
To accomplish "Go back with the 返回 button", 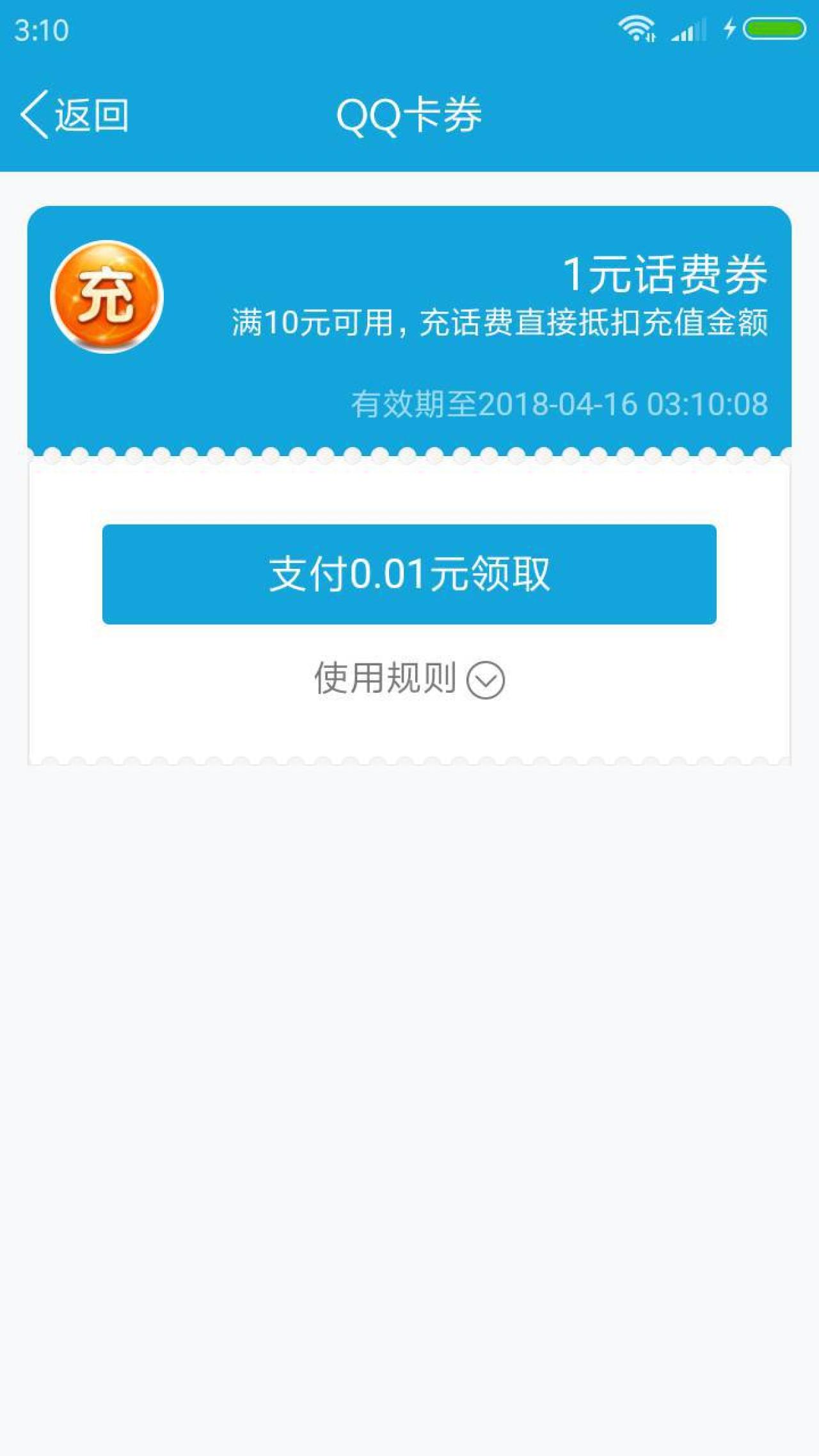I will [75, 115].
